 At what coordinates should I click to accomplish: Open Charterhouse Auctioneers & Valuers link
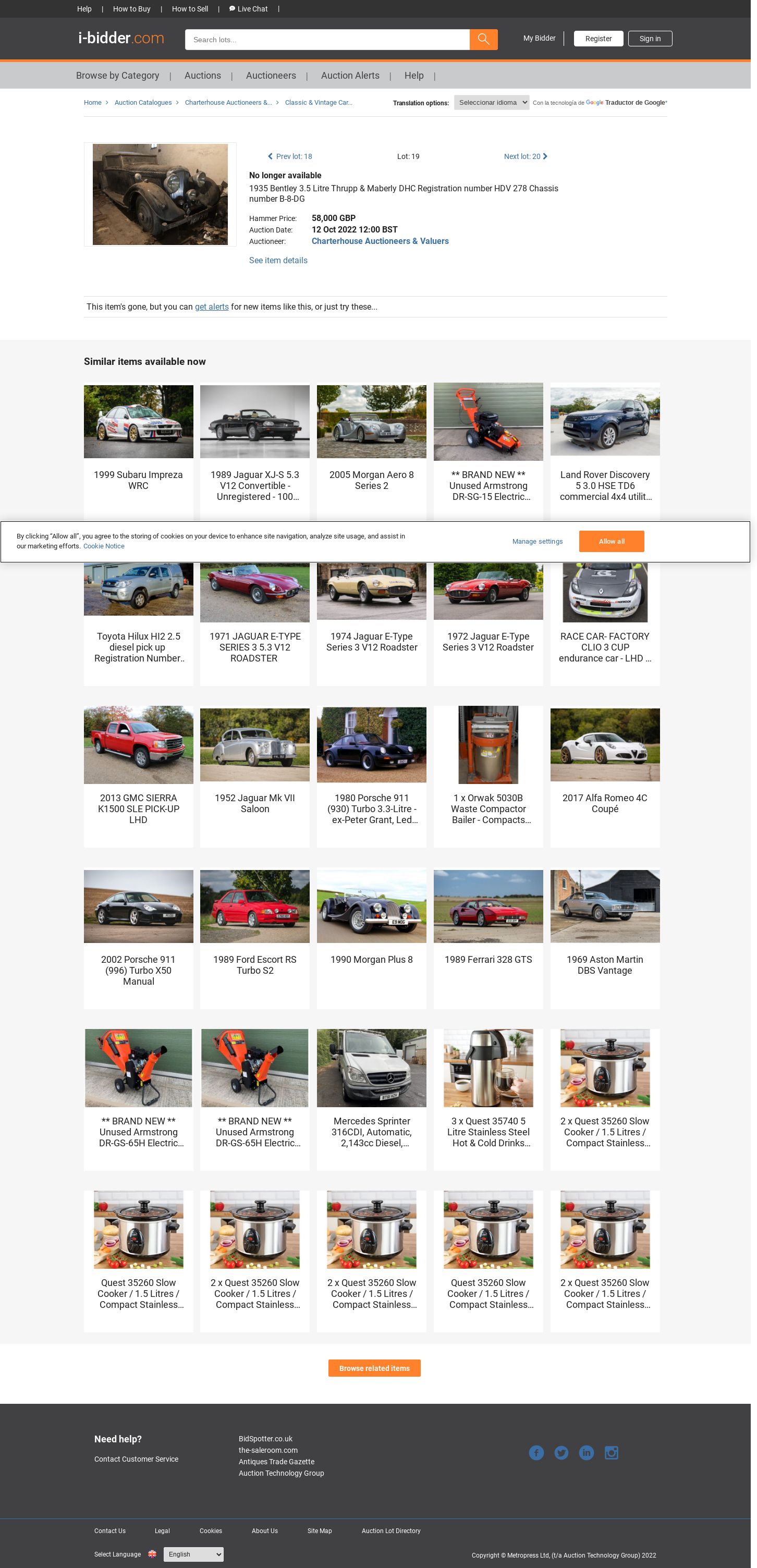coord(380,241)
